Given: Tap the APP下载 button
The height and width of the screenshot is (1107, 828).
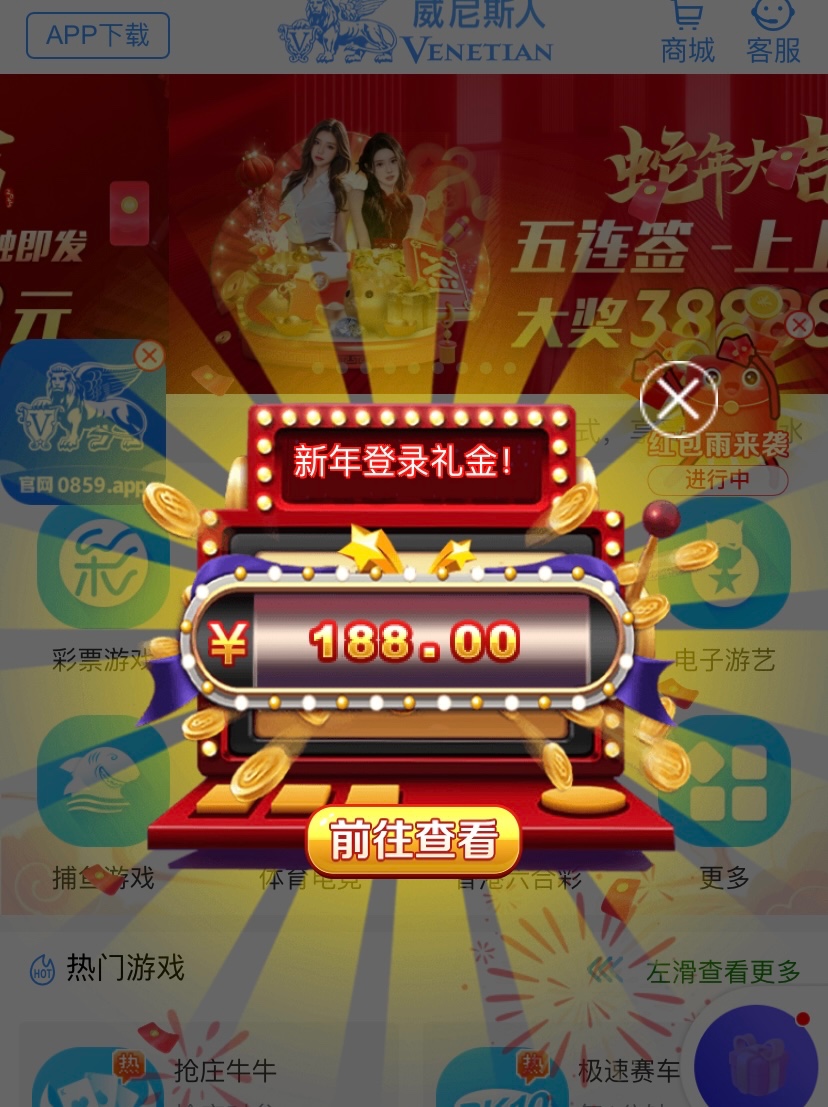Looking at the screenshot, I should pos(97,36).
